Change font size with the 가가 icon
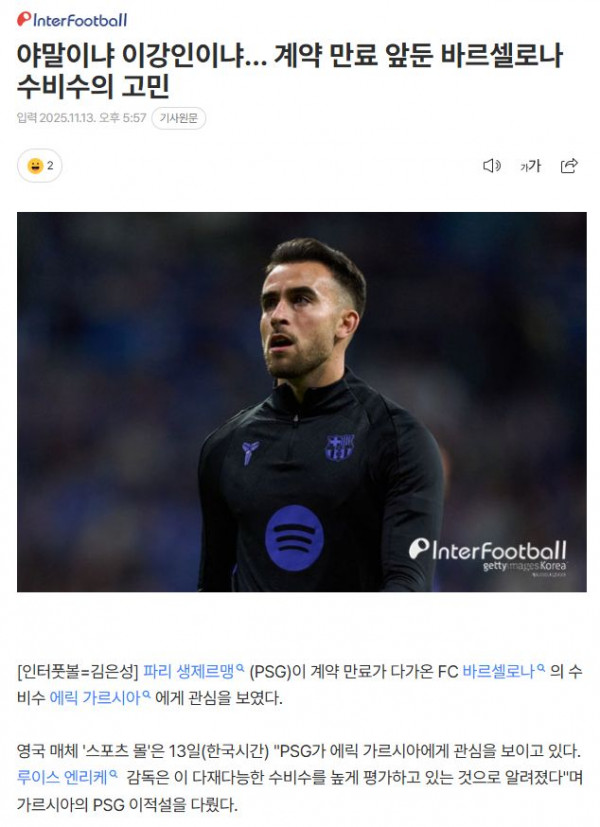This screenshot has height=827, width=600. pyautogui.click(x=530, y=166)
